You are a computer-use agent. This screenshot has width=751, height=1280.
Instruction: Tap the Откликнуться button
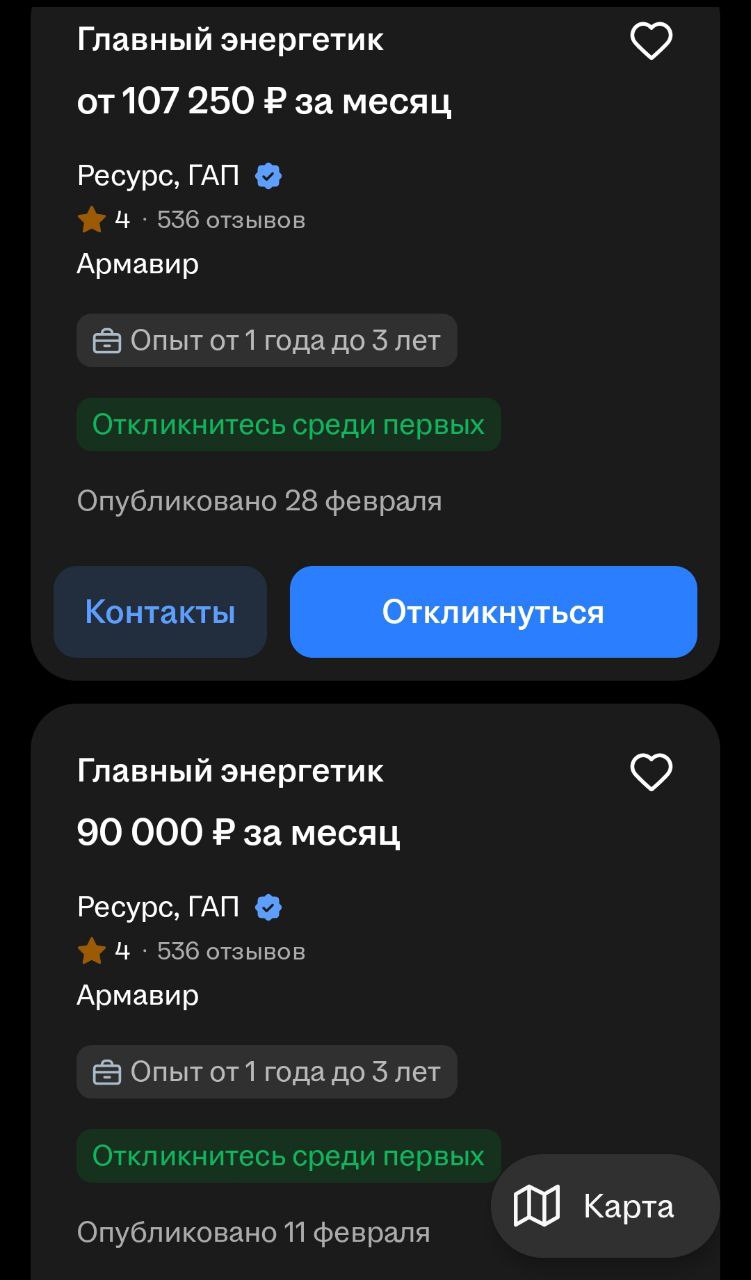pyautogui.click(x=493, y=612)
